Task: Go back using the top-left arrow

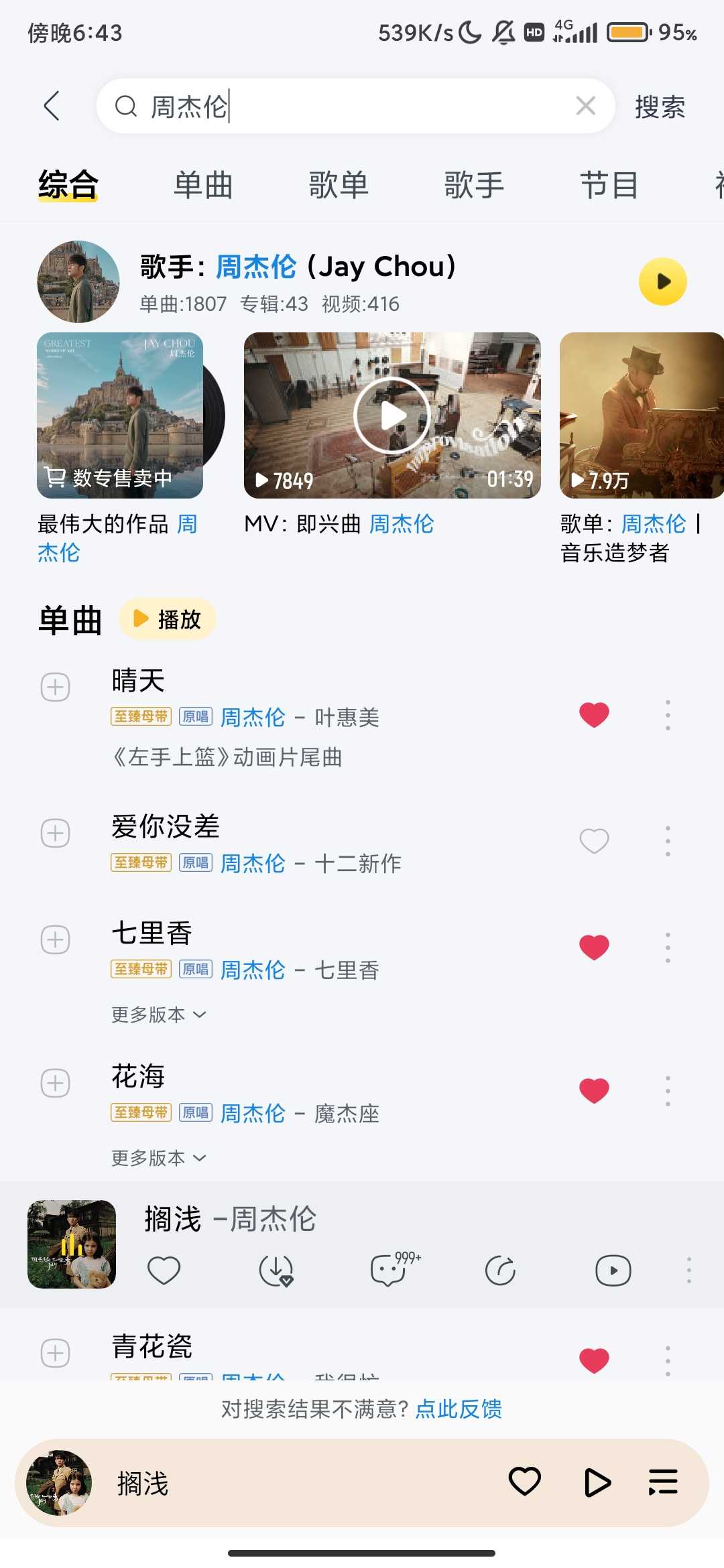Action: tap(52, 106)
